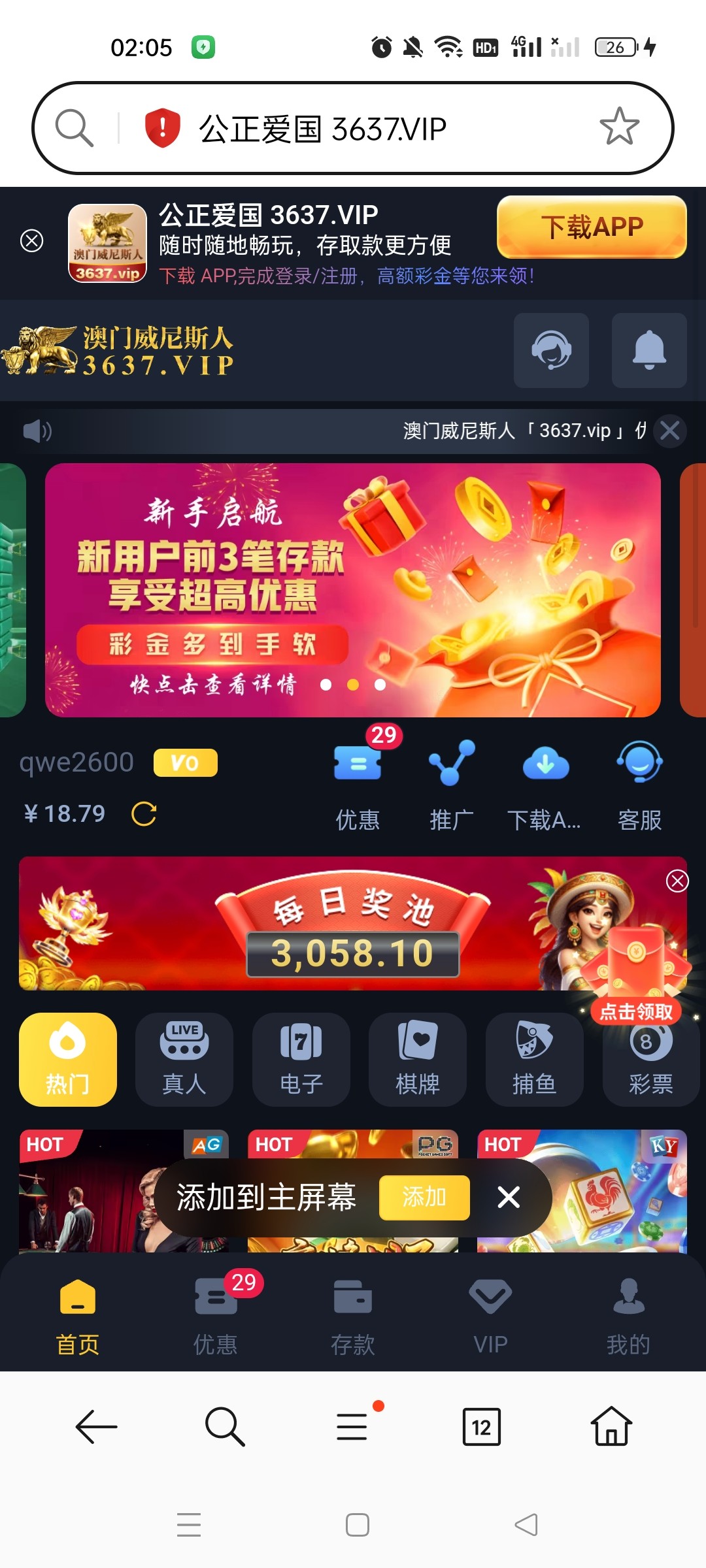Screen dimensions: 706x1568
Task: Switch to the VIP tab
Action: point(490,1315)
